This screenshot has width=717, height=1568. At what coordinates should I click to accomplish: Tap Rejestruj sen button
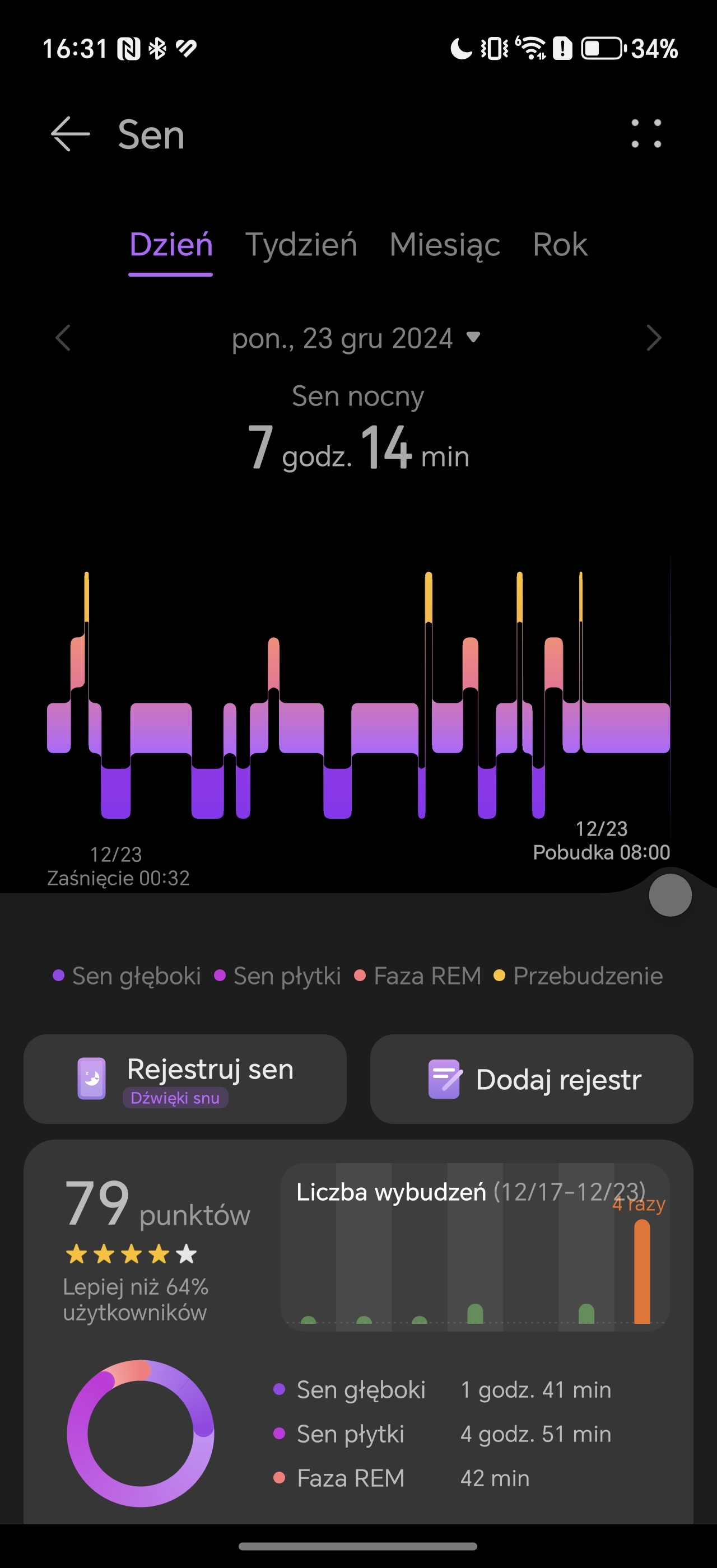[x=185, y=1079]
